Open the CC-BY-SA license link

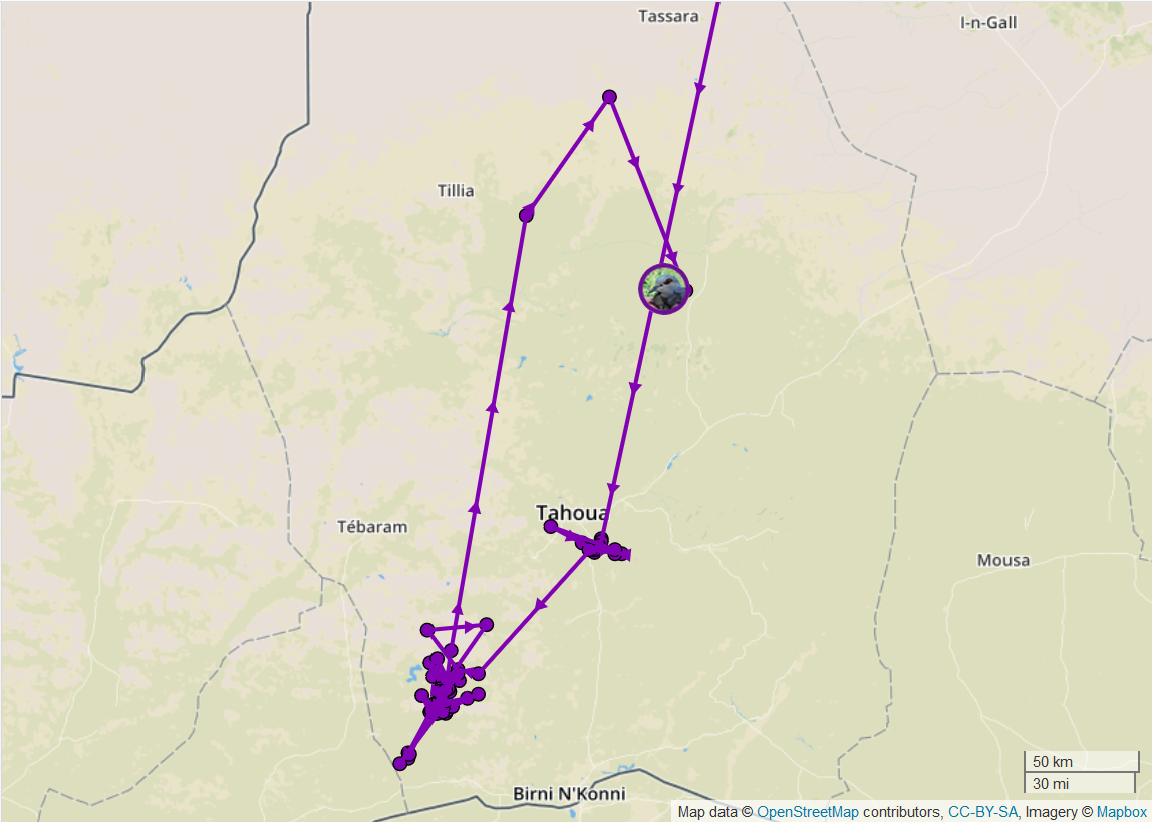point(982,812)
